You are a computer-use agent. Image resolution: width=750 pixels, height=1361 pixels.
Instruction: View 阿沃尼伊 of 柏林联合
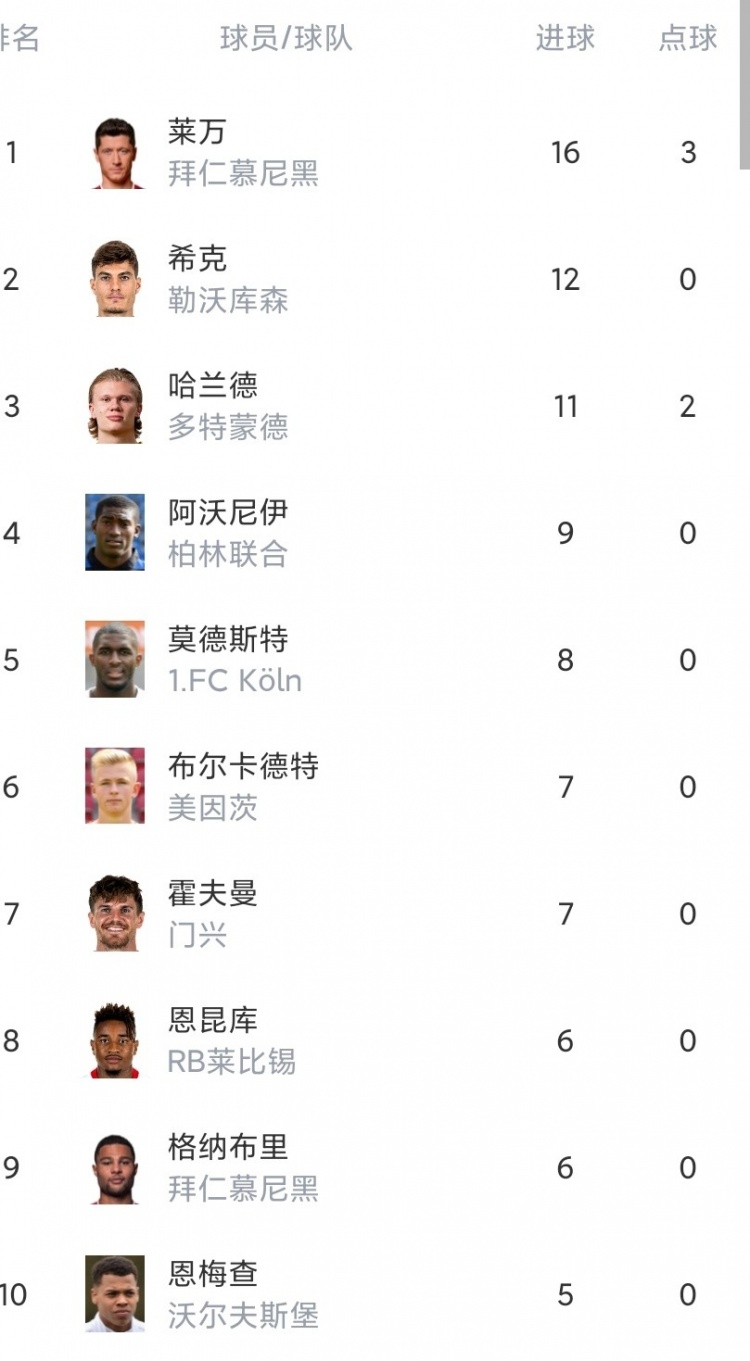pyautogui.click(x=375, y=533)
